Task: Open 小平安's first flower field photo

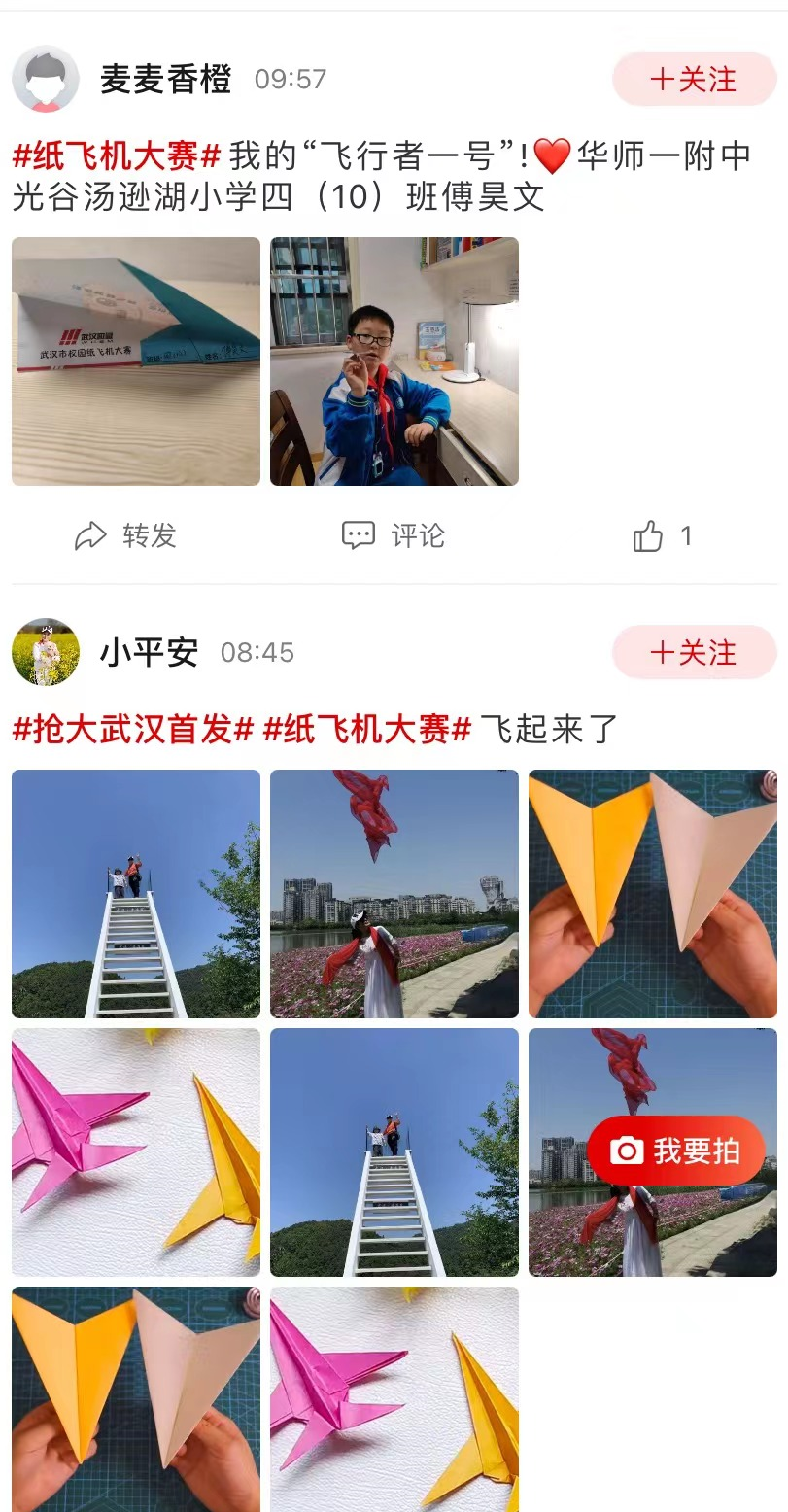Action: tap(394, 894)
